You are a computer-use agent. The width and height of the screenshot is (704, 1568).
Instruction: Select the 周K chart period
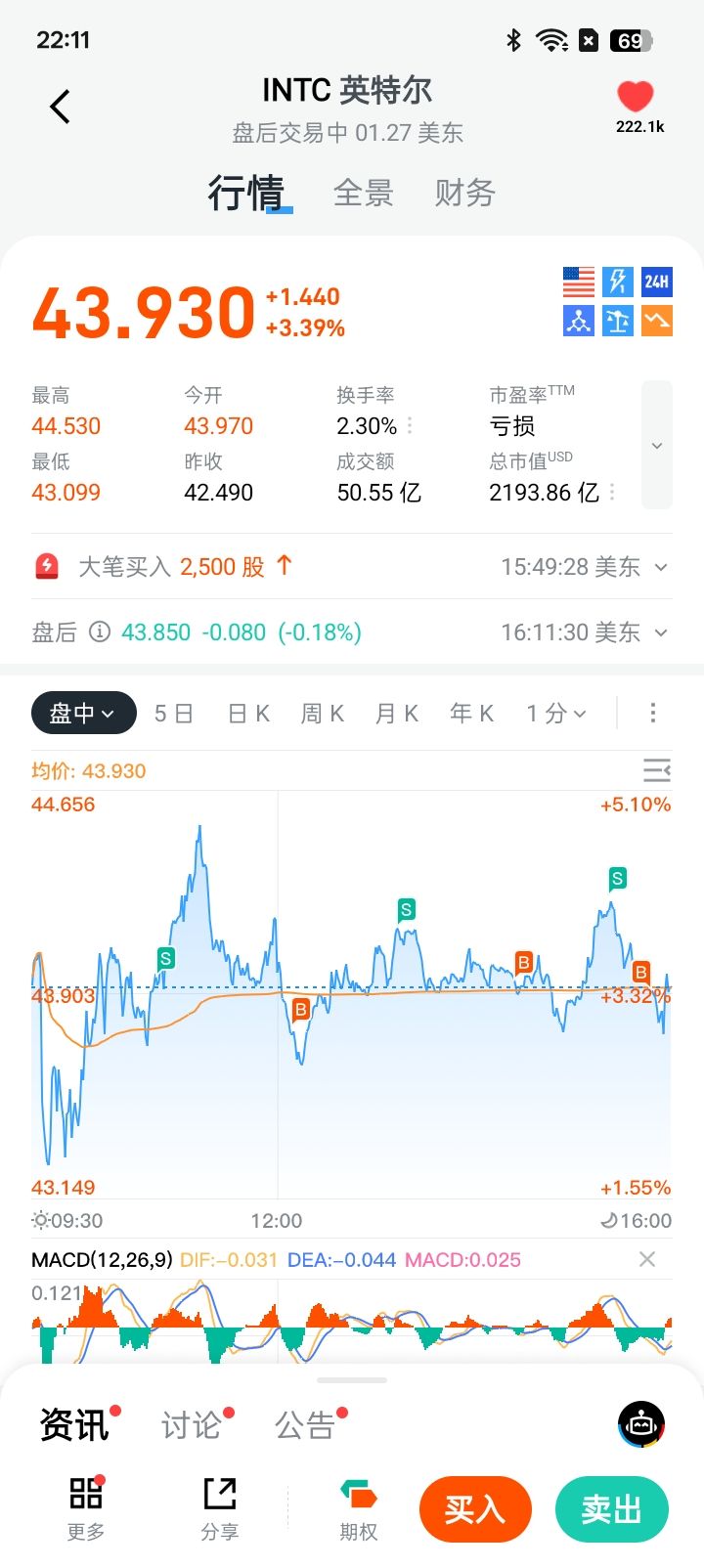[x=323, y=714]
